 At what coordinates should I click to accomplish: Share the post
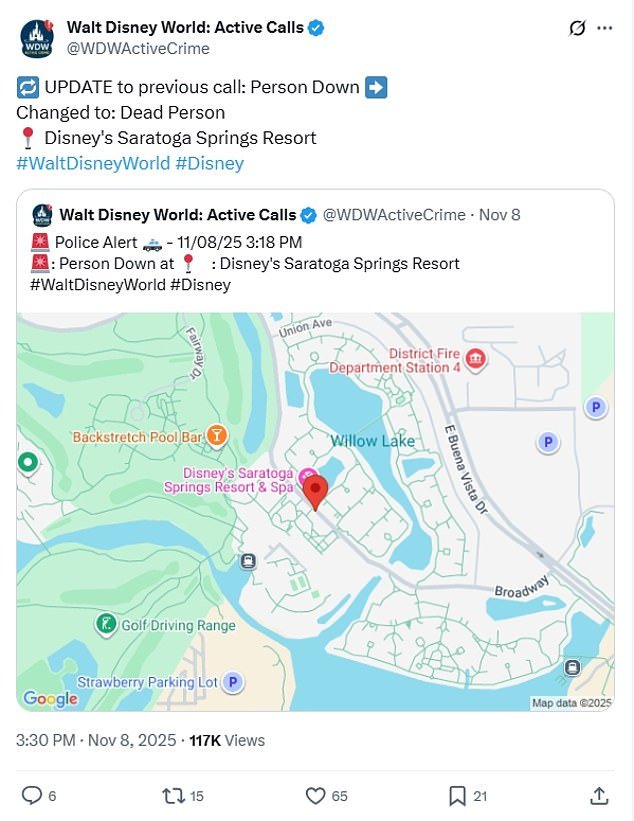pos(599,796)
